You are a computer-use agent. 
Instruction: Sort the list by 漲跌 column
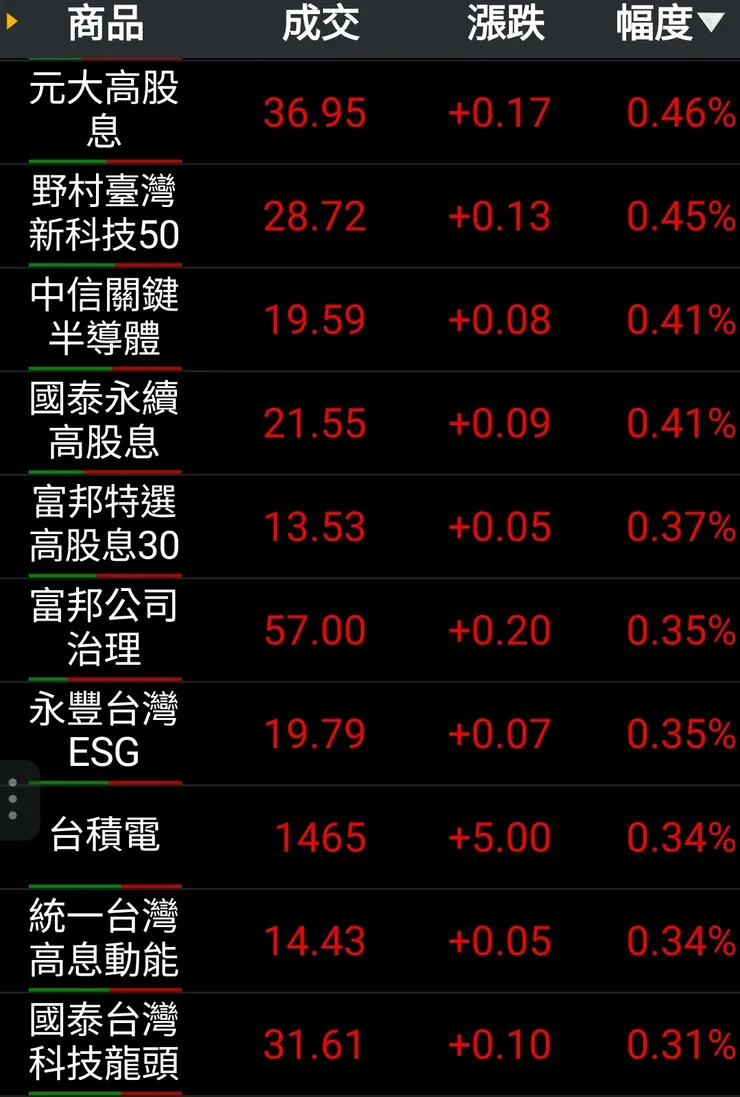[x=505, y=25]
